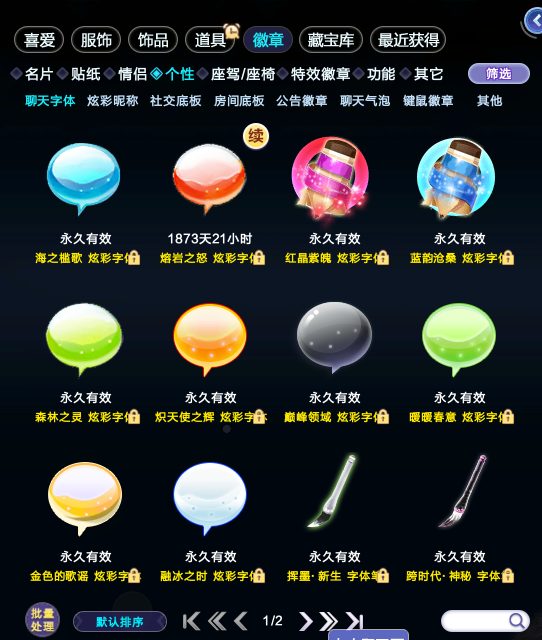Choose the 挥墨·新生 brush item

click(x=335, y=520)
